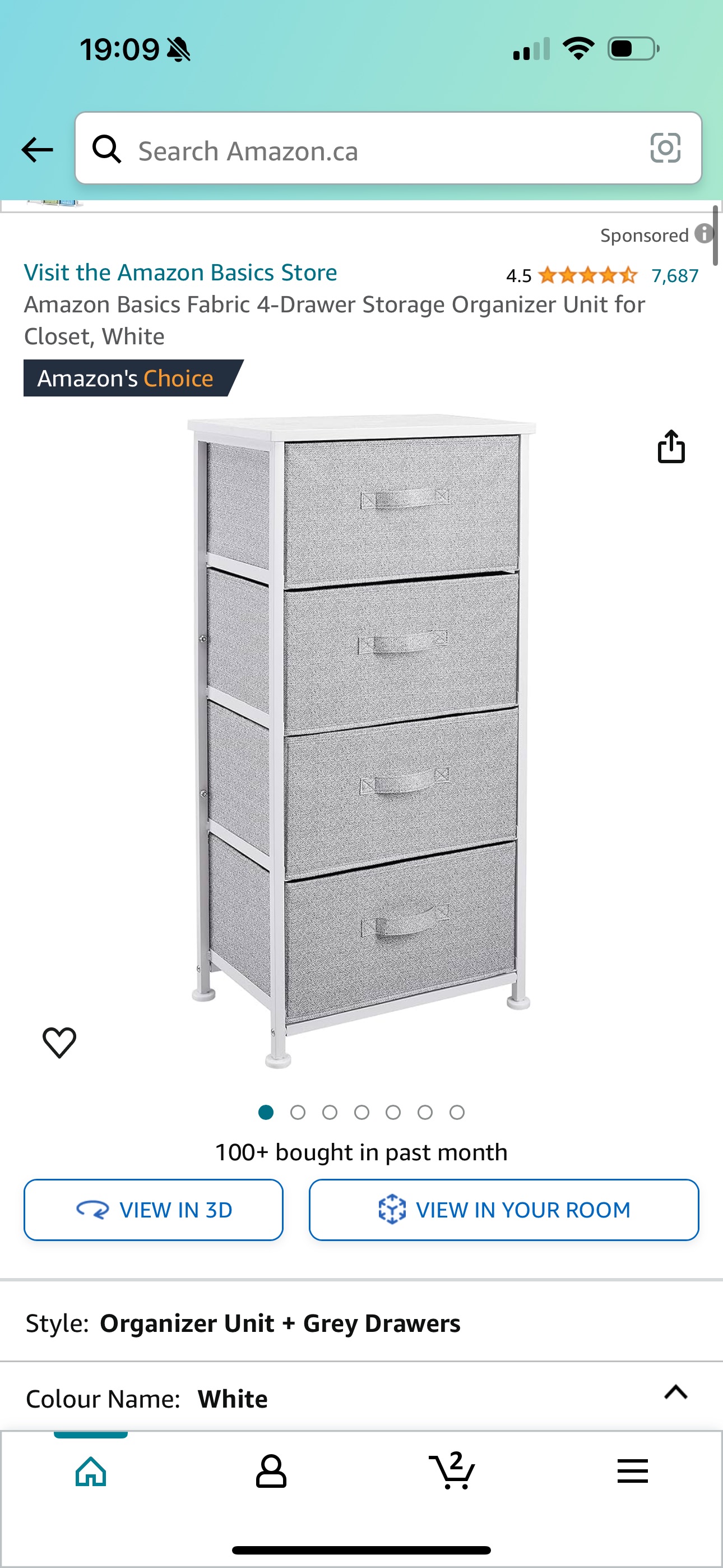The height and width of the screenshot is (1568, 723).
Task: Go back using the arrow icon
Action: (37, 149)
